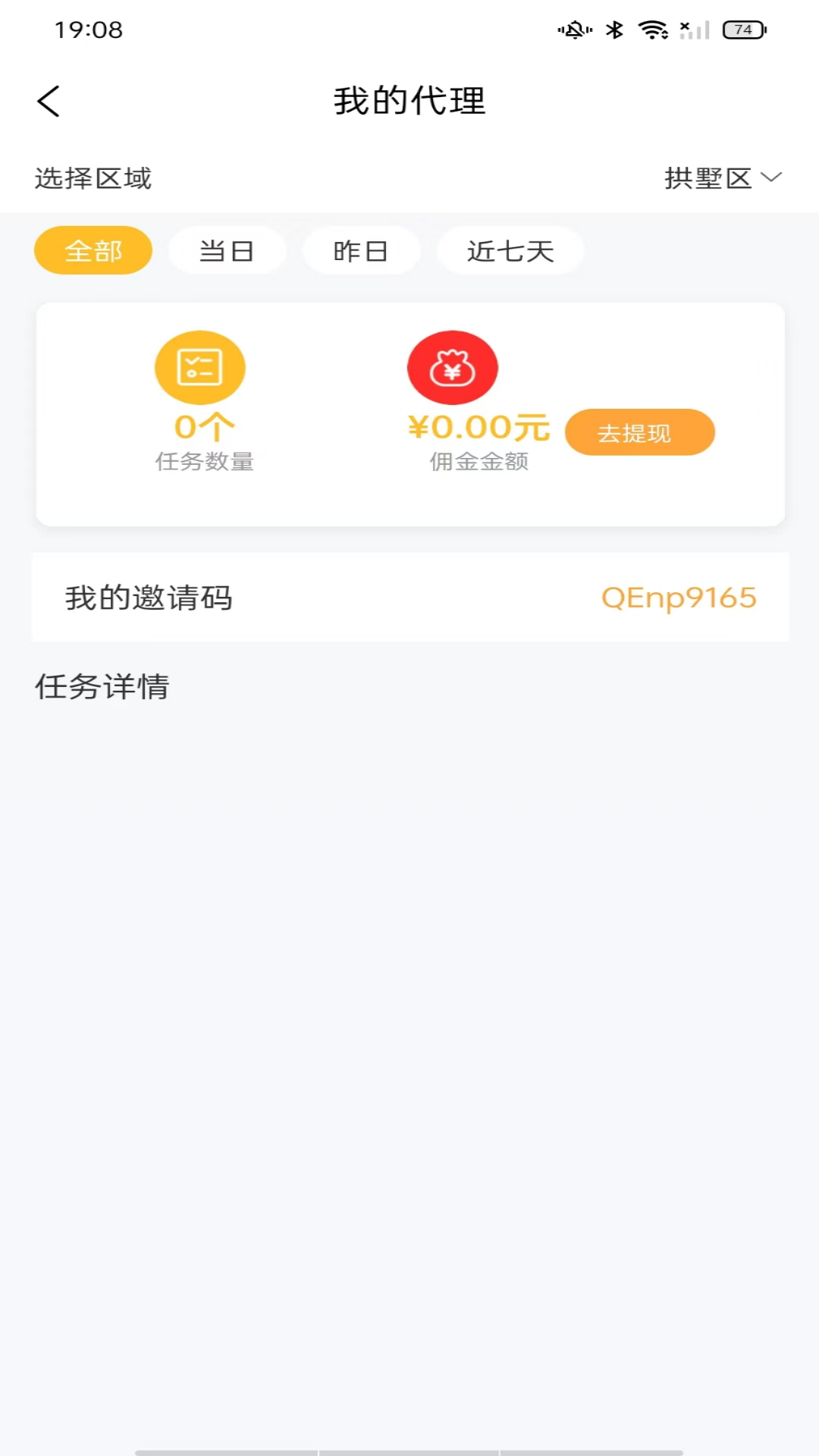Select the 全部 filter chip
This screenshot has width=819, height=1456.
[93, 250]
